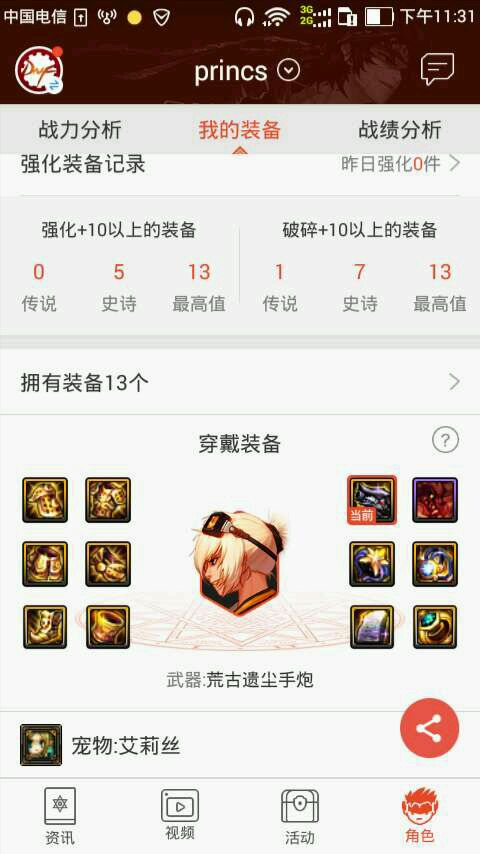Go to the 资讯 tab

tap(60, 816)
